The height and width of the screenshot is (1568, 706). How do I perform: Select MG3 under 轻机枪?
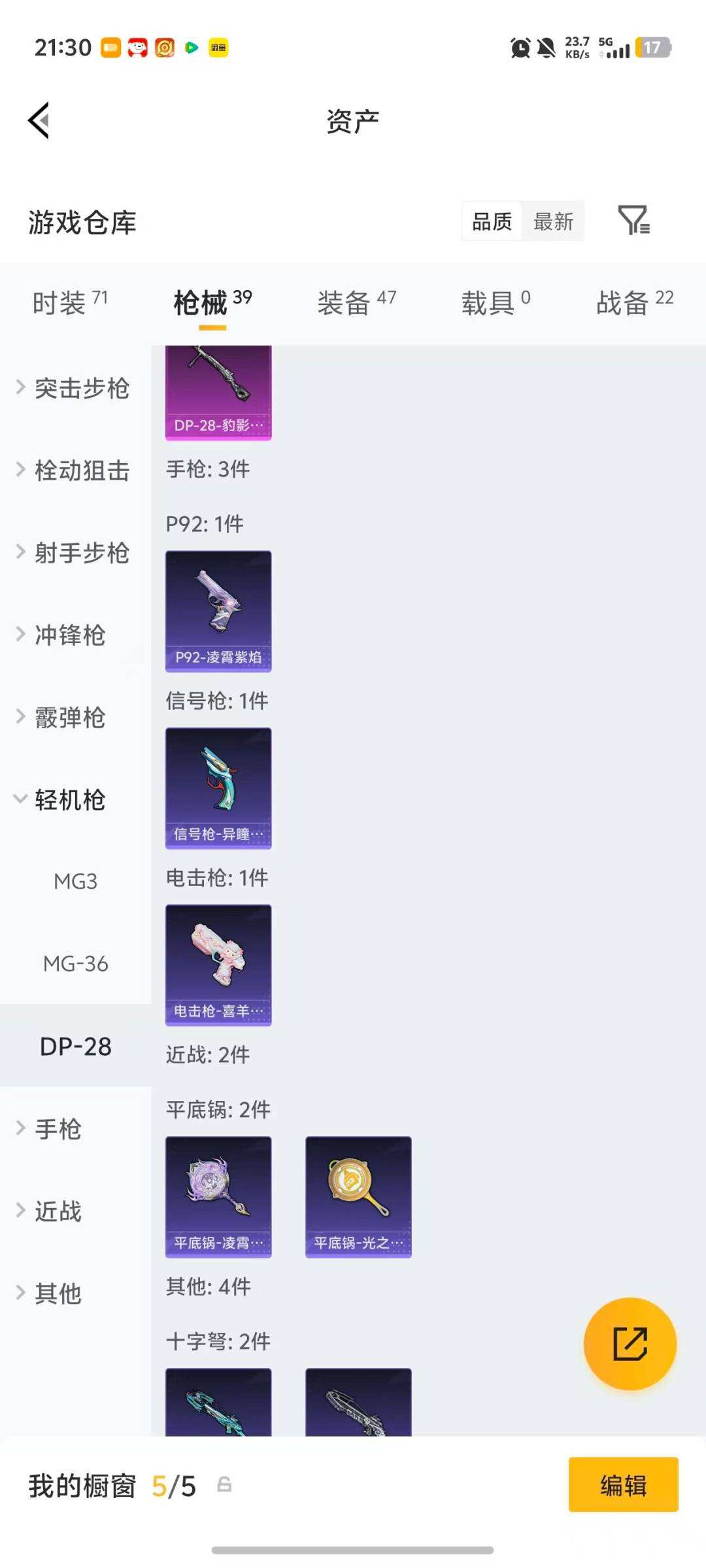pyautogui.click(x=75, y=881)
